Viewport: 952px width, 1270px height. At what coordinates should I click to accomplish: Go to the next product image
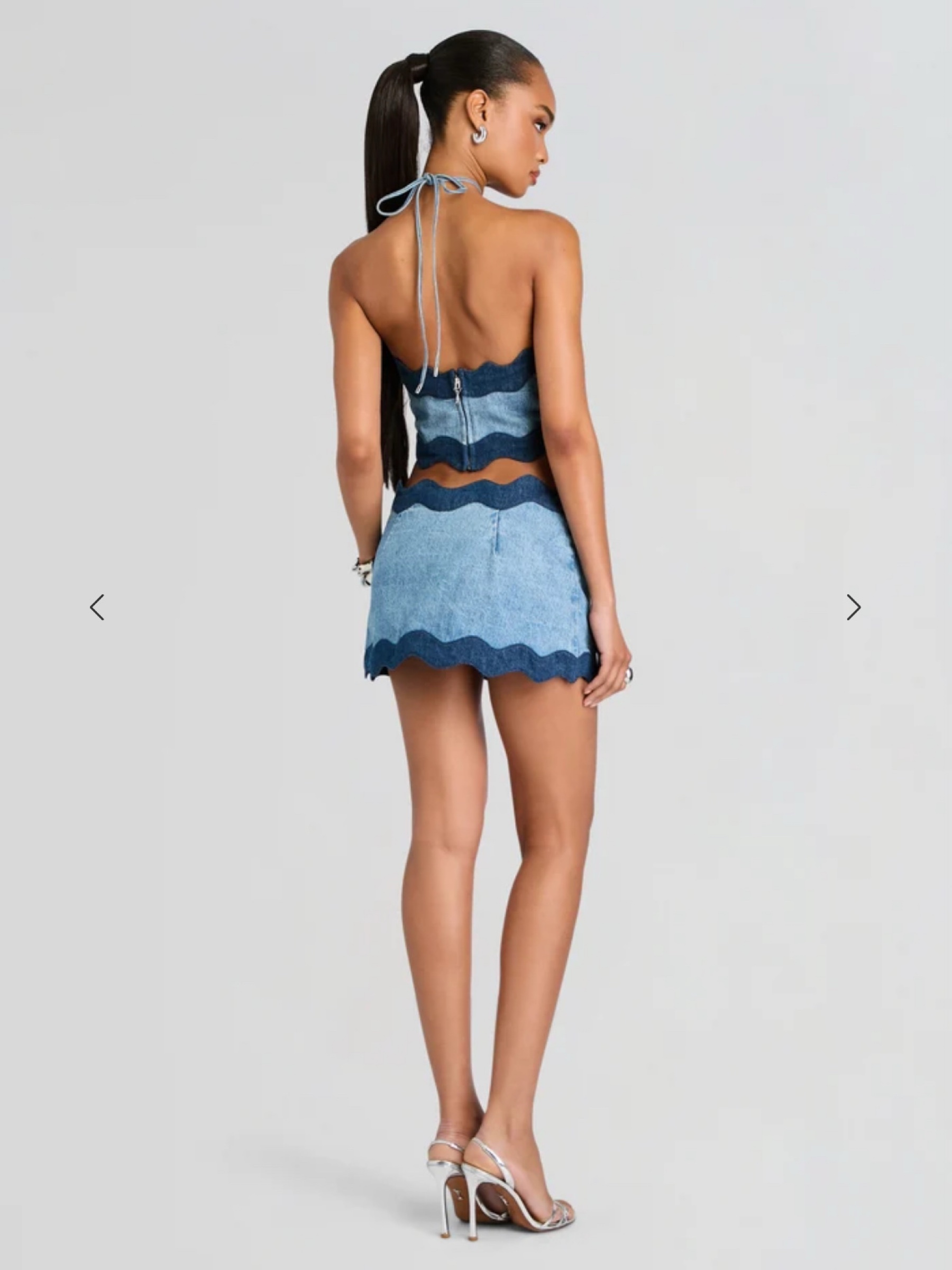coord(854,607)
